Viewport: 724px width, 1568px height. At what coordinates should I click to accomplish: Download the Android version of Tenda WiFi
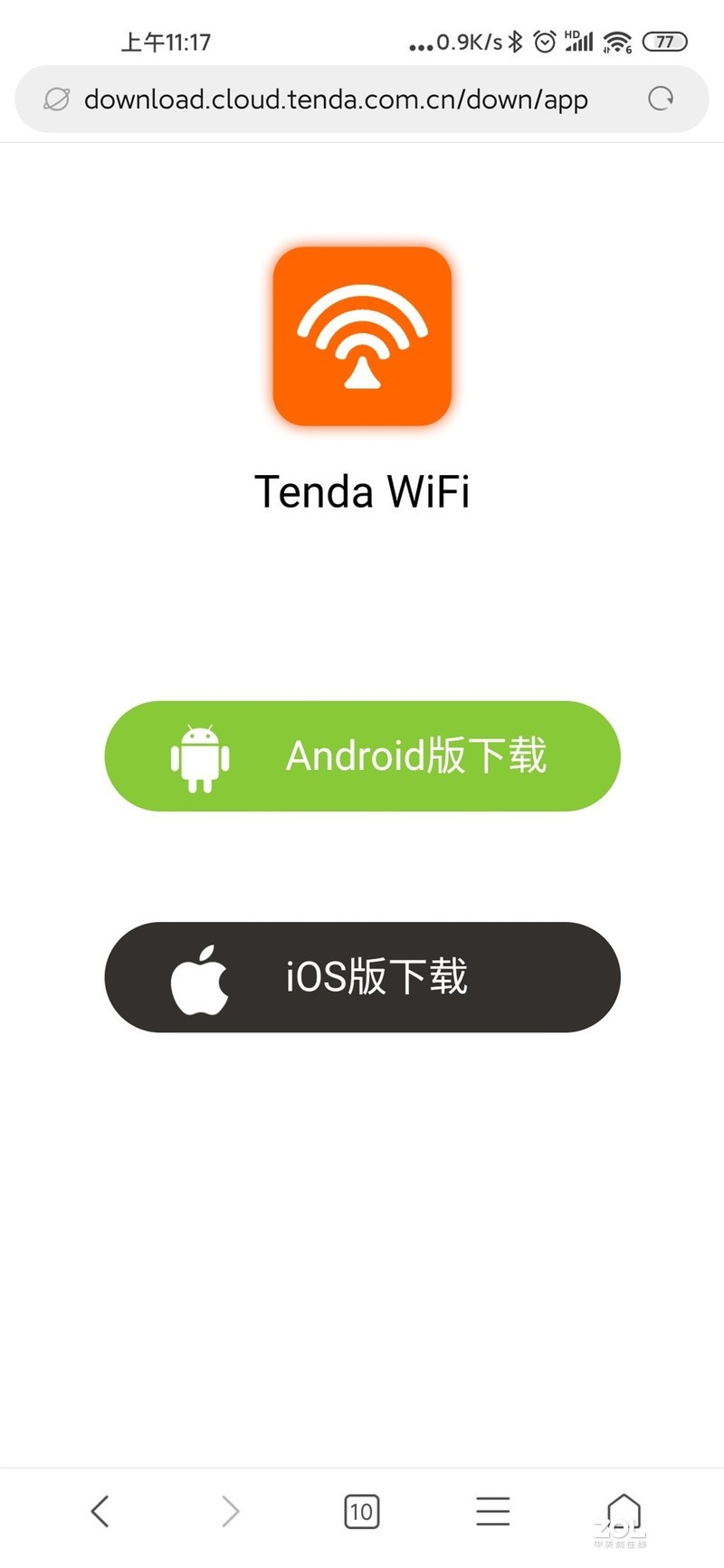pos(362,756)
